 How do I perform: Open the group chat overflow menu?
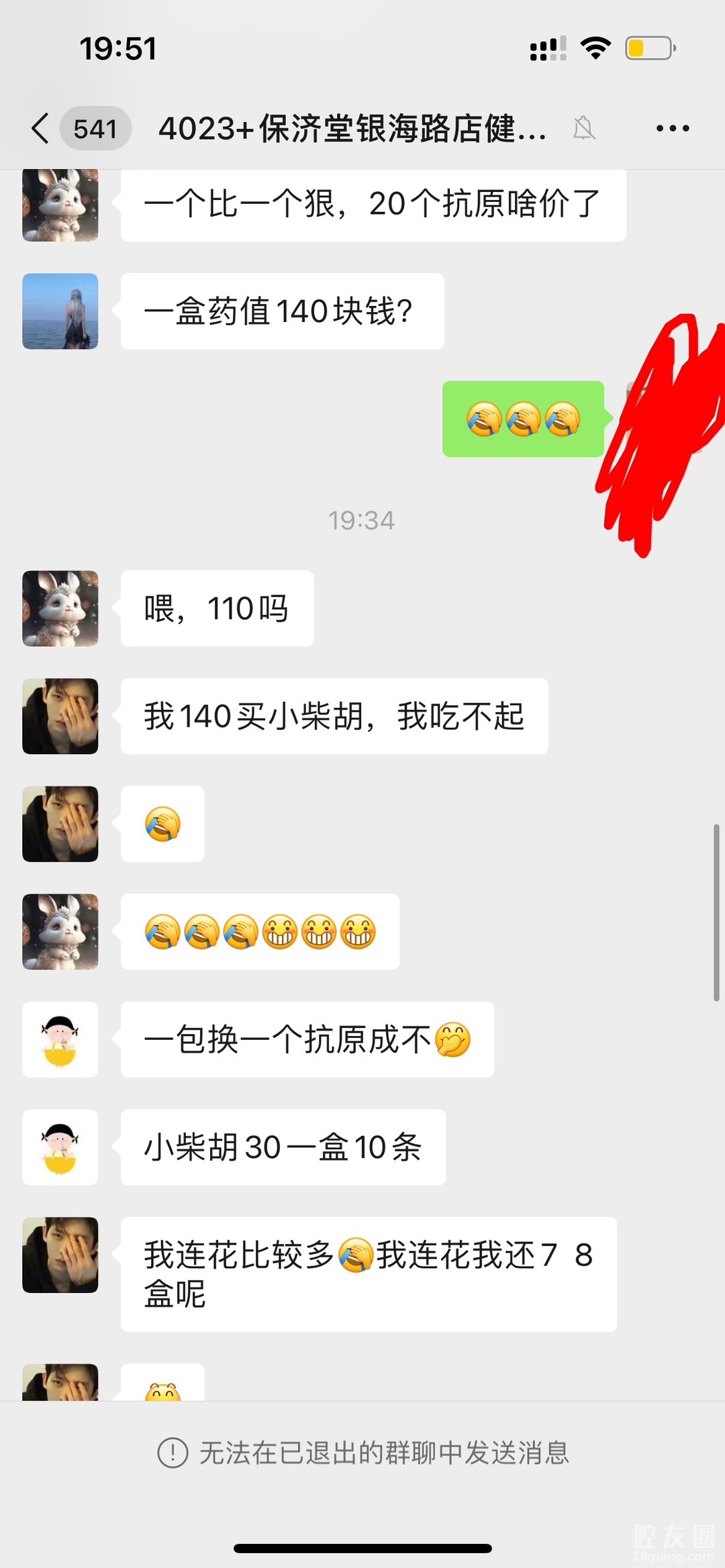pos(673,128)
